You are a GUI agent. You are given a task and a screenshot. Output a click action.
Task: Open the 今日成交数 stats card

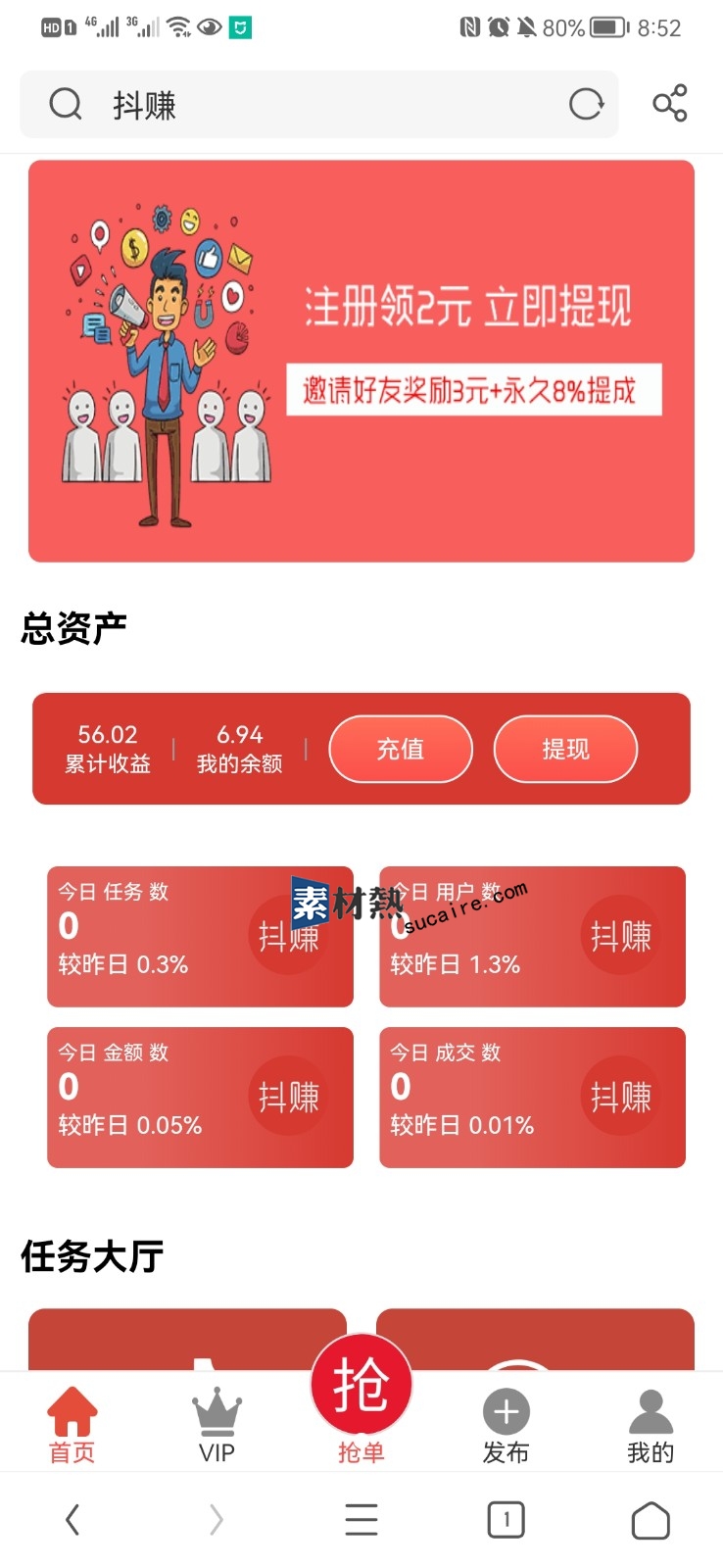click(532, 1097)
